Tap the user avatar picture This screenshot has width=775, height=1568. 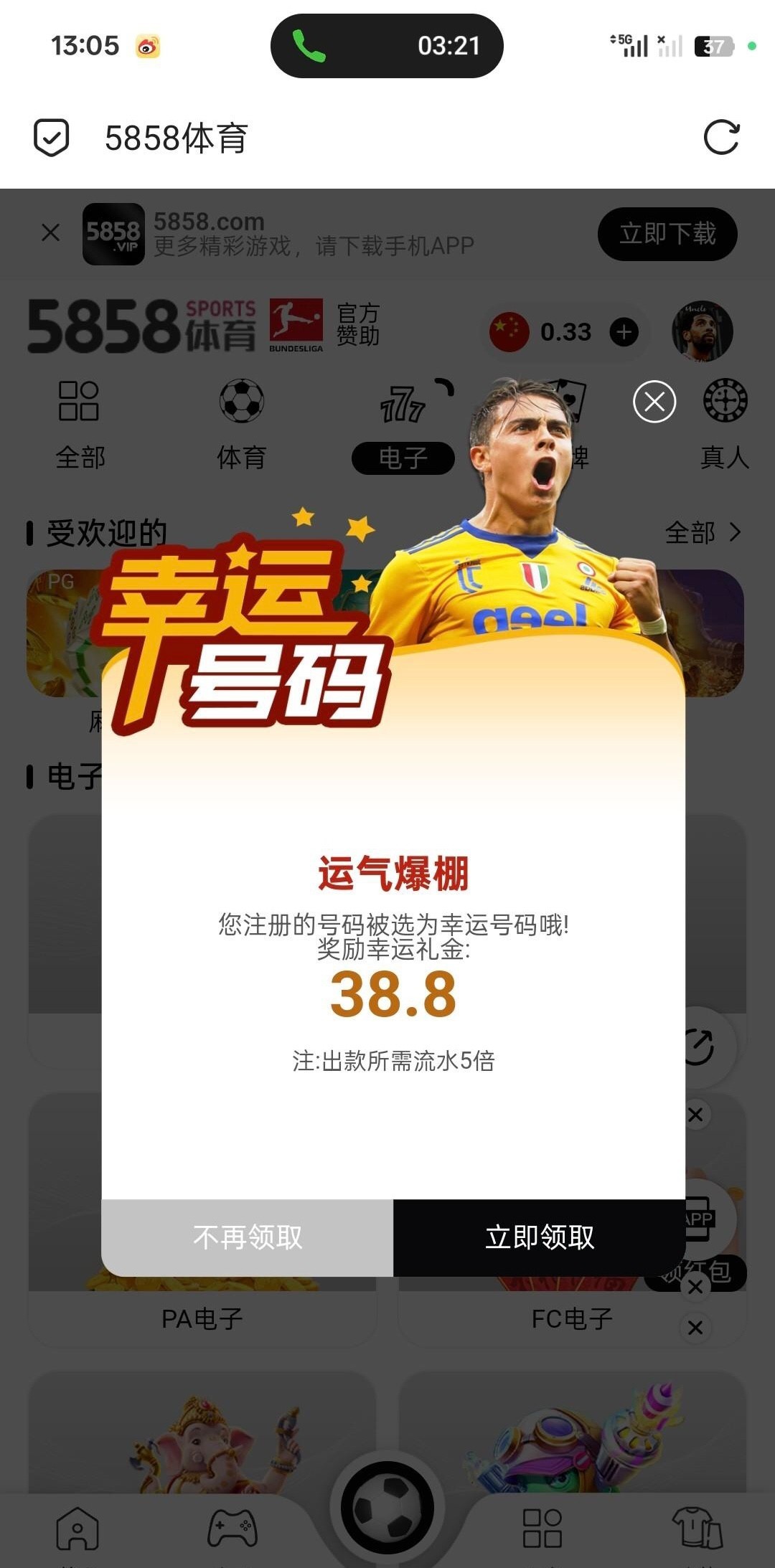coord(702,331)
